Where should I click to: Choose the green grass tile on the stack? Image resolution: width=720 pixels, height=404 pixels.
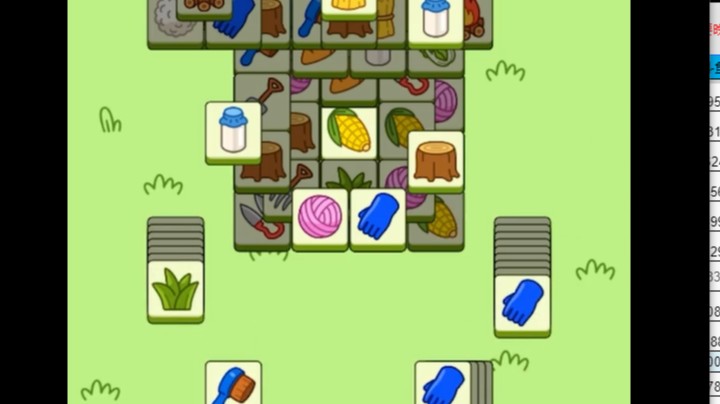(175, 289)
